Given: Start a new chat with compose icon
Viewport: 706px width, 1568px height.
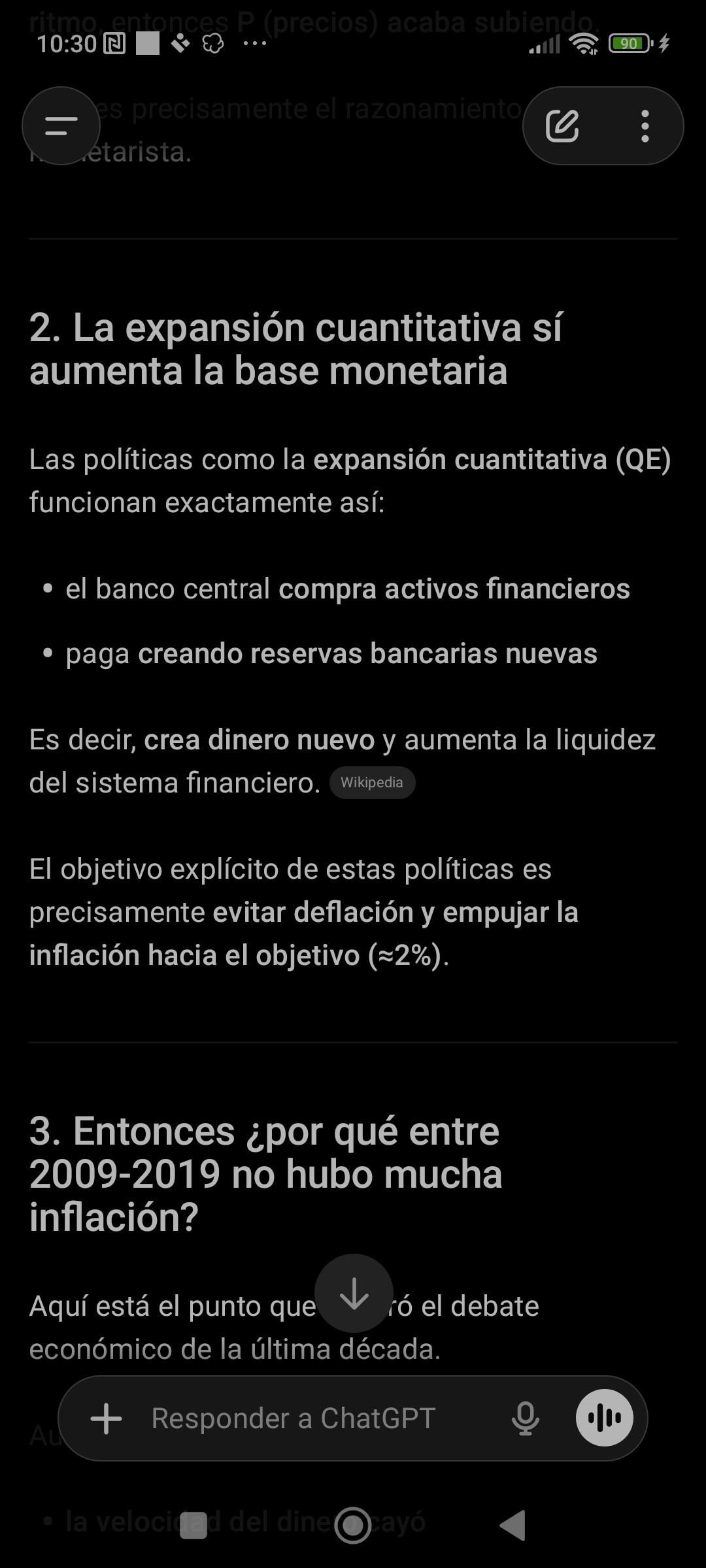Looking at the screenshot, I should [562, 126].
